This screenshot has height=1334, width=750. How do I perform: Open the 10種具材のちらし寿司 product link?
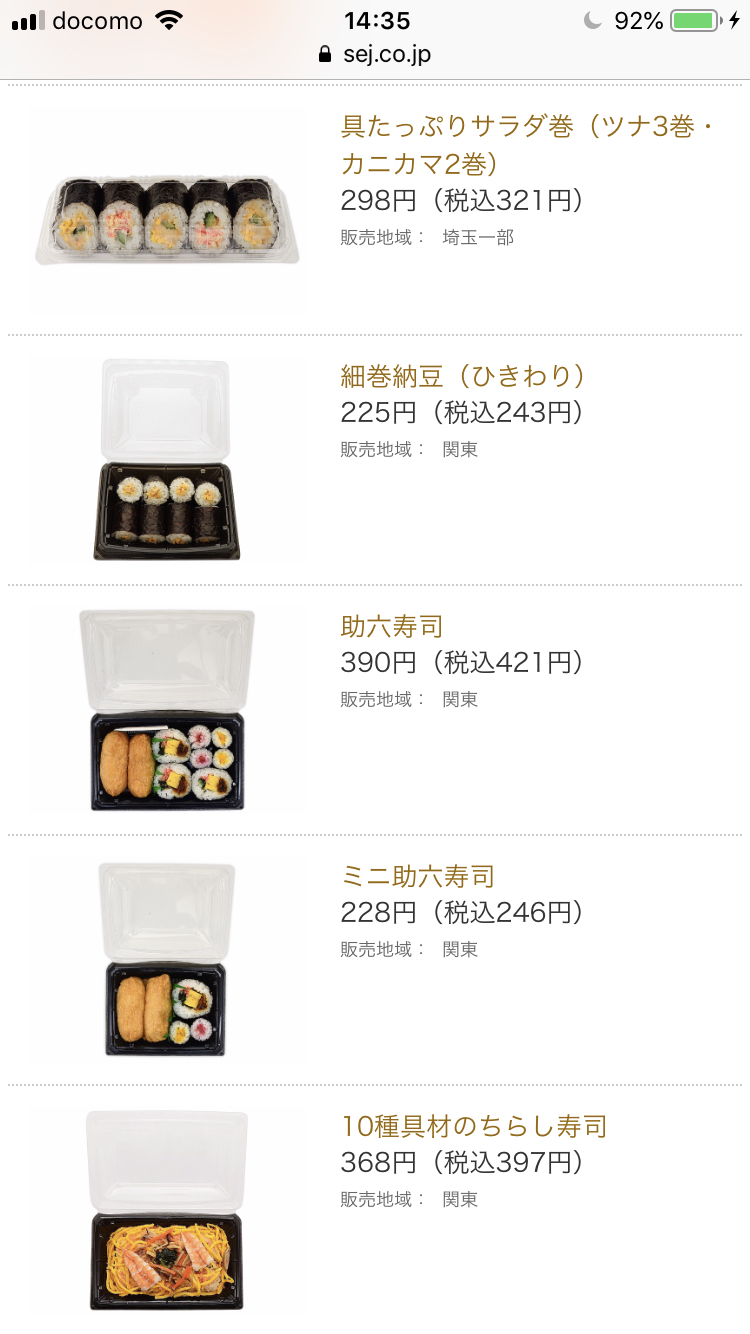474,1126
